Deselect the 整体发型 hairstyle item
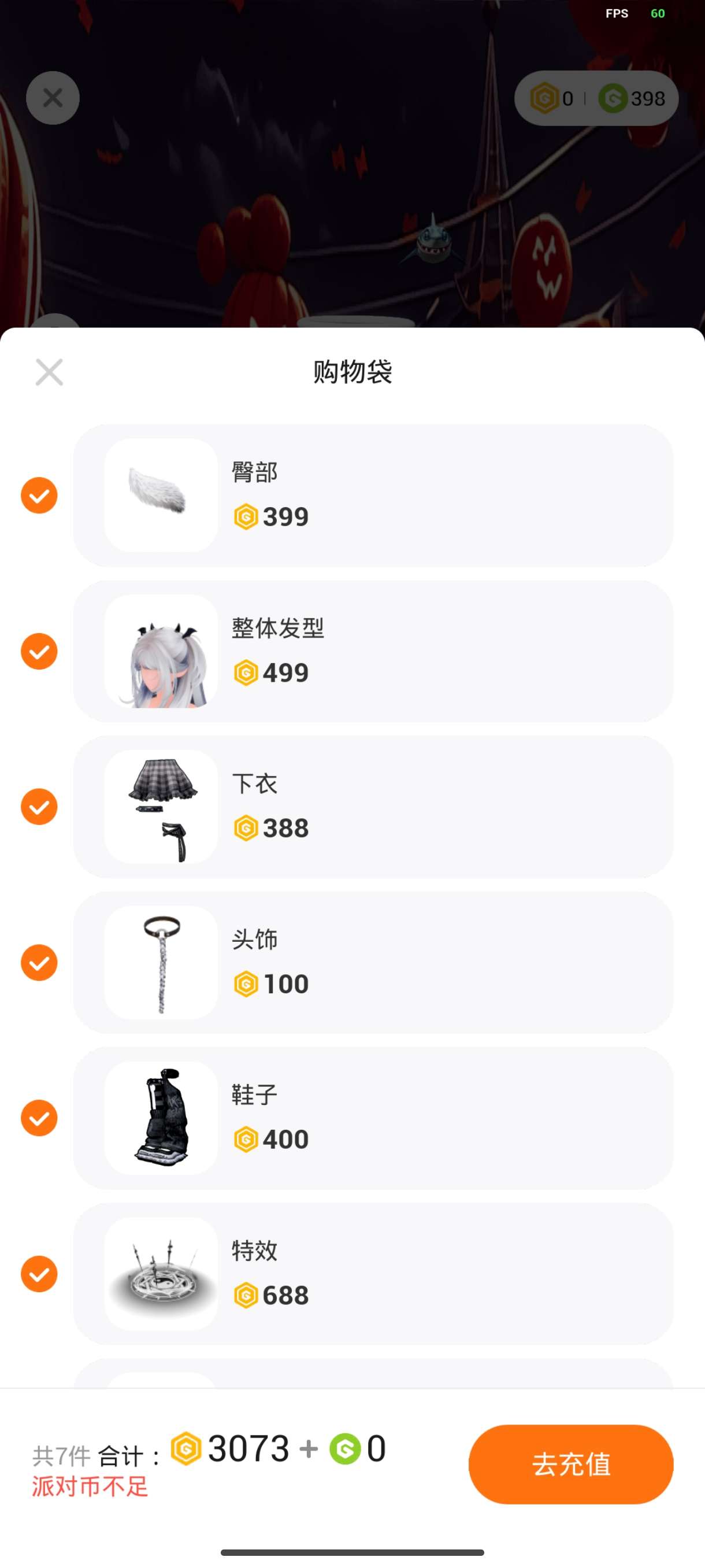705x1568 pixels. (39, 651)
